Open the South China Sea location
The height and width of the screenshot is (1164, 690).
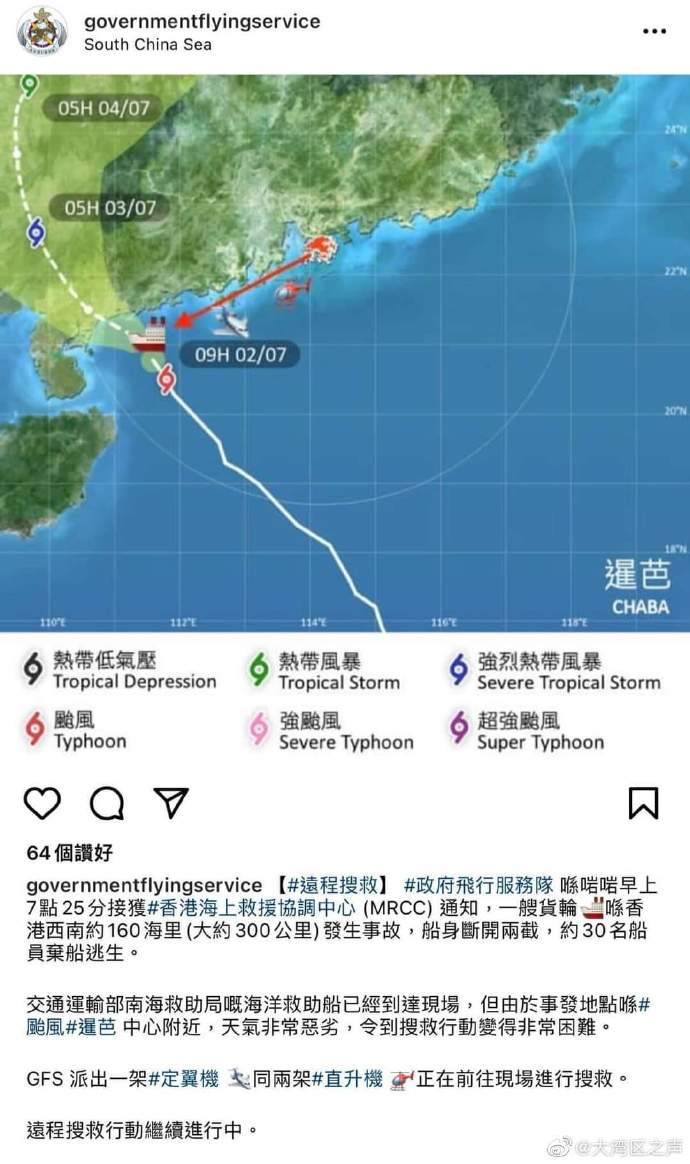(147, 45)
